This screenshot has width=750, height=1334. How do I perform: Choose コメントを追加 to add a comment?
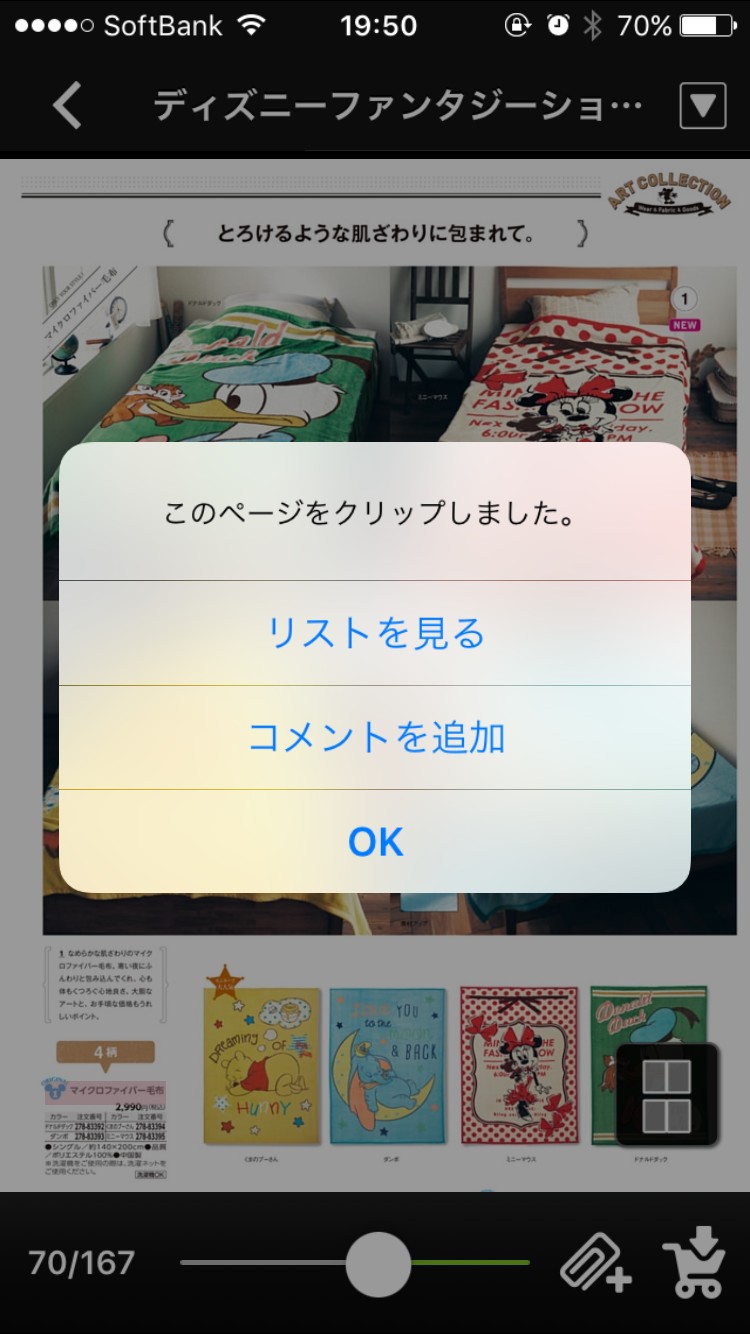click(375, 737)
